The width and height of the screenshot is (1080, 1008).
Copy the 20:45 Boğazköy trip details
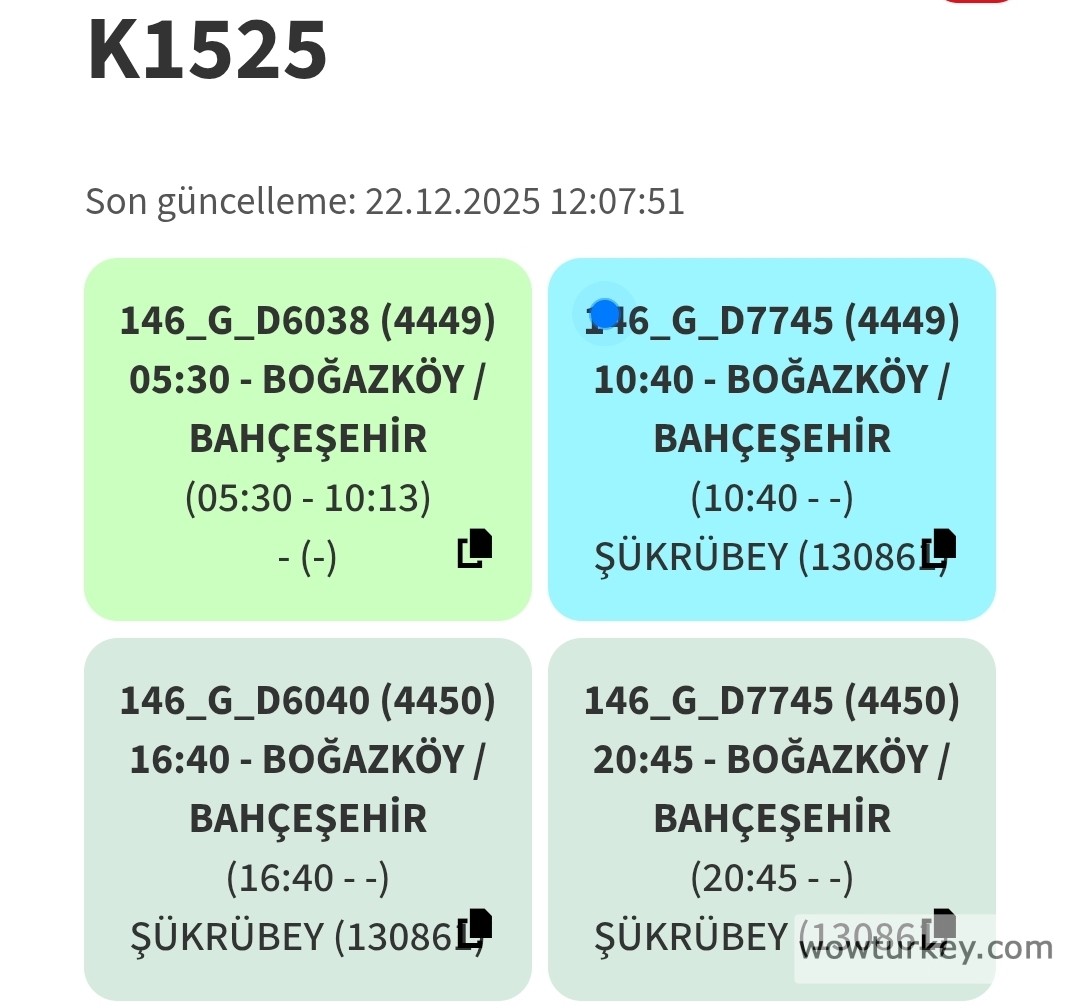(939, 928)
